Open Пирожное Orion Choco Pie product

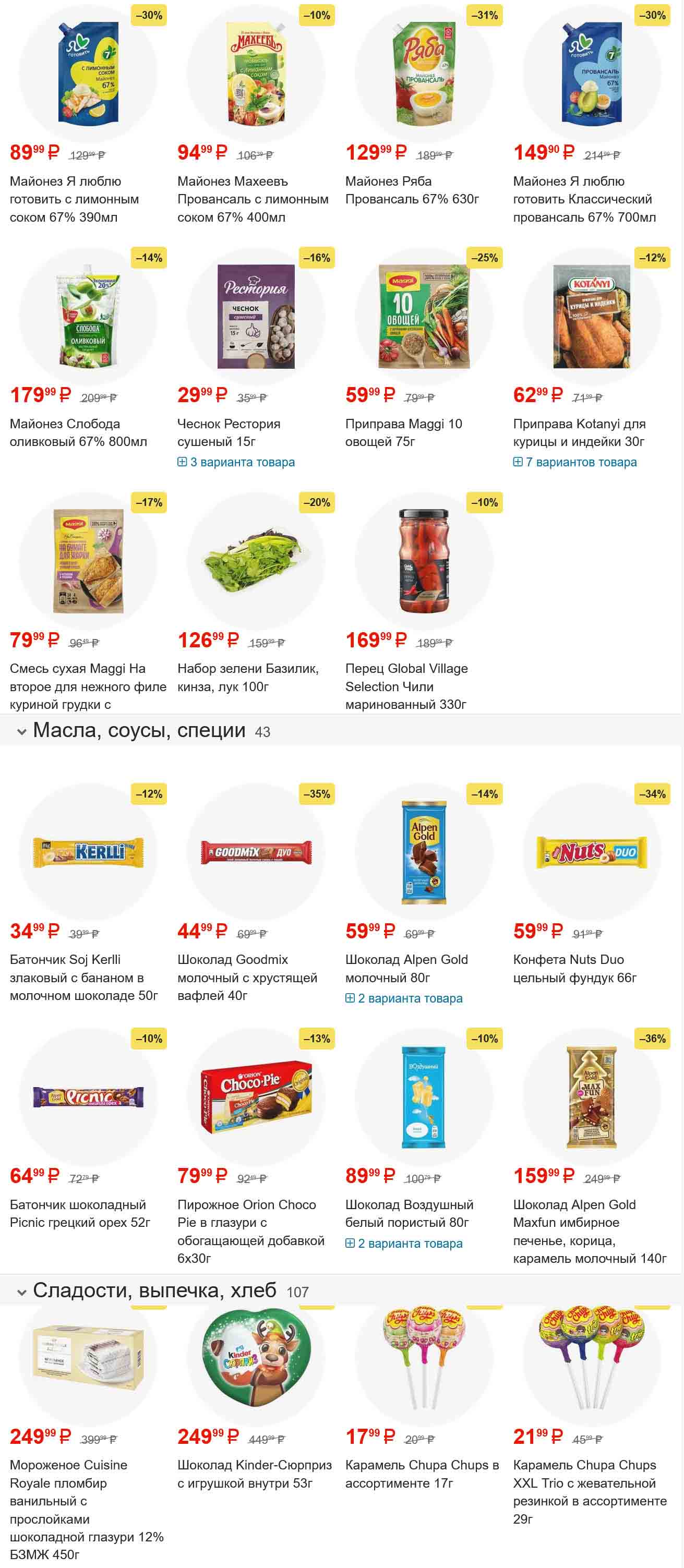pyautogui.click(x=250, y=1231)
